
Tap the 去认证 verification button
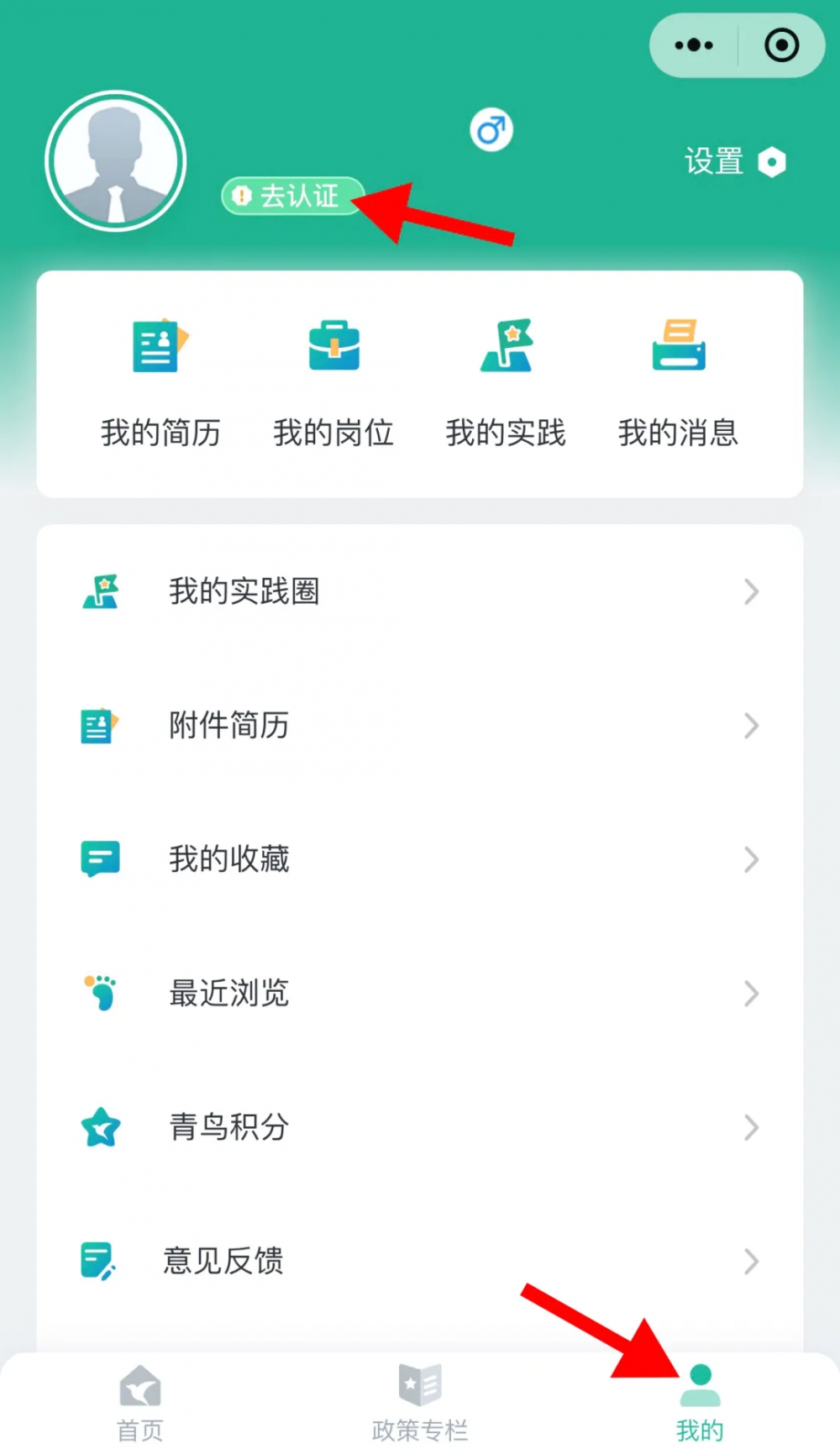(291, 196)
